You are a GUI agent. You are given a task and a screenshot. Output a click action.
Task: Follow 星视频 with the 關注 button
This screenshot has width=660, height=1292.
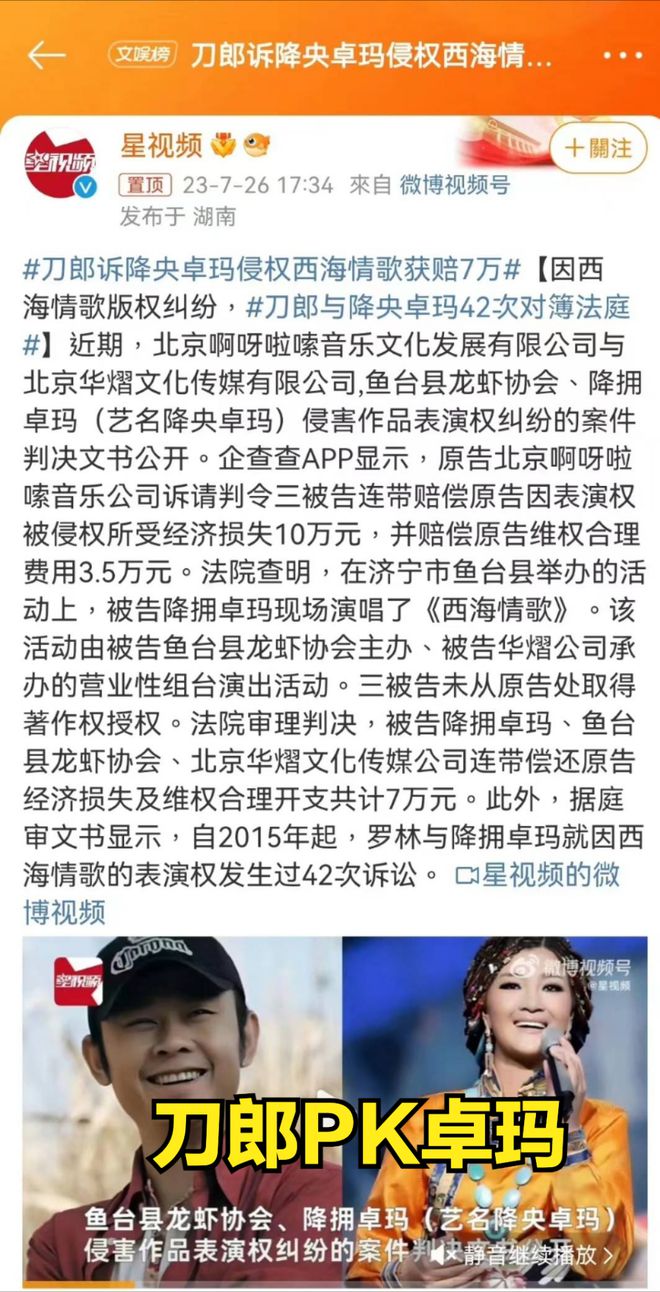click(598, 148)
